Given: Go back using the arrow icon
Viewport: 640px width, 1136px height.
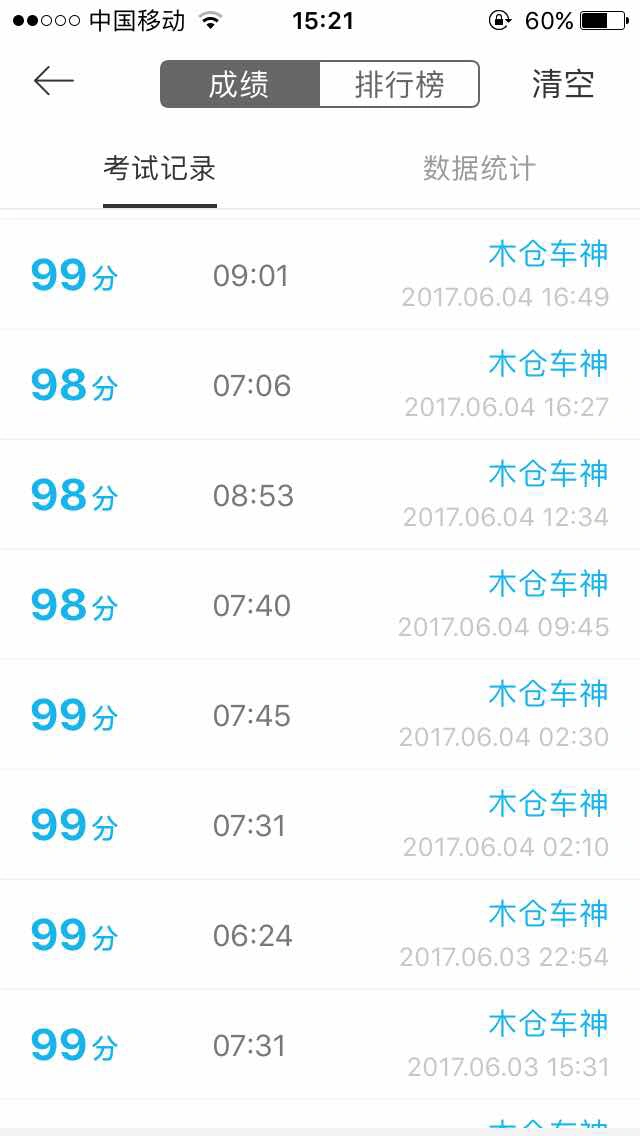Looking at the screenshot, I should click(54, 81).
